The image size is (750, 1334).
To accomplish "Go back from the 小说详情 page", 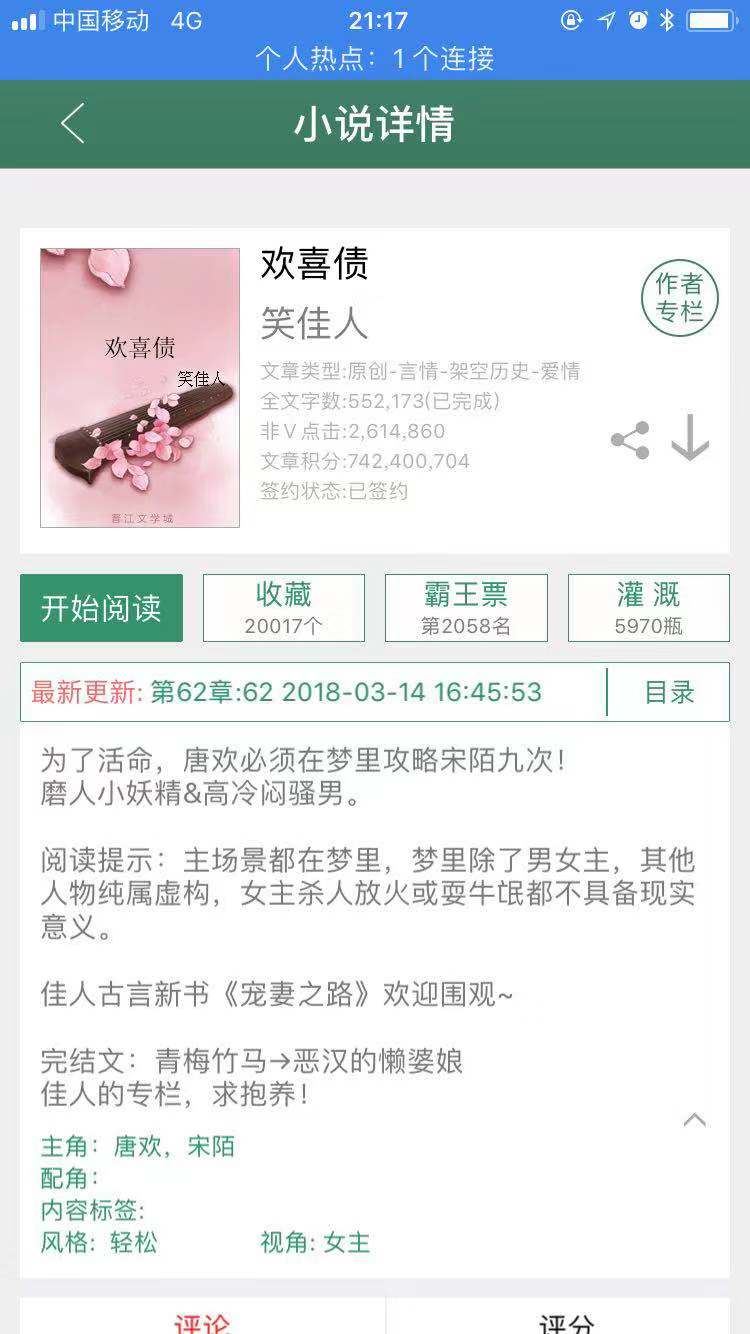I will tap(72, 125).
